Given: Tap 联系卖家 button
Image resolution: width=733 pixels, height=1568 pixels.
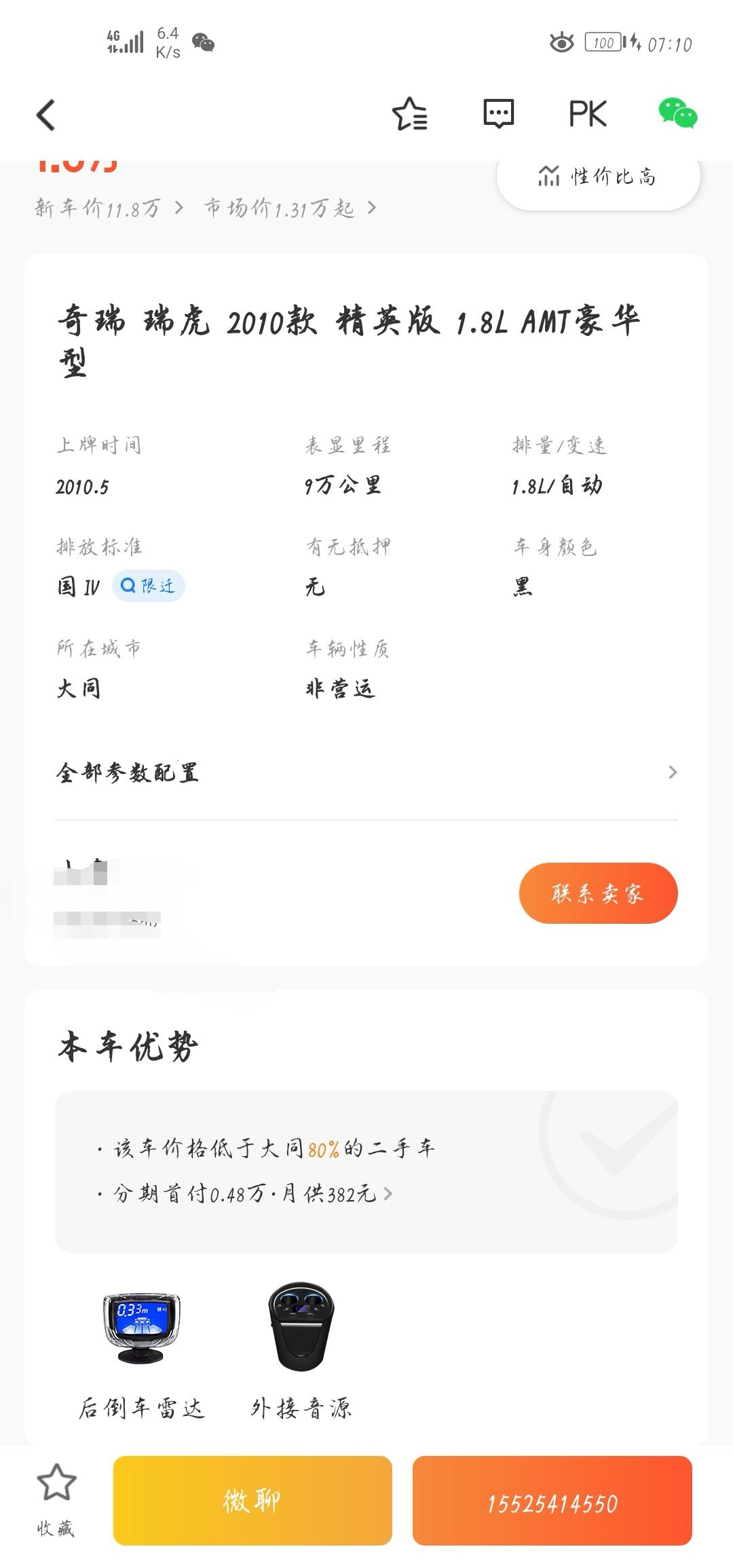Looking at the screenshot, I should coord(598,893).
